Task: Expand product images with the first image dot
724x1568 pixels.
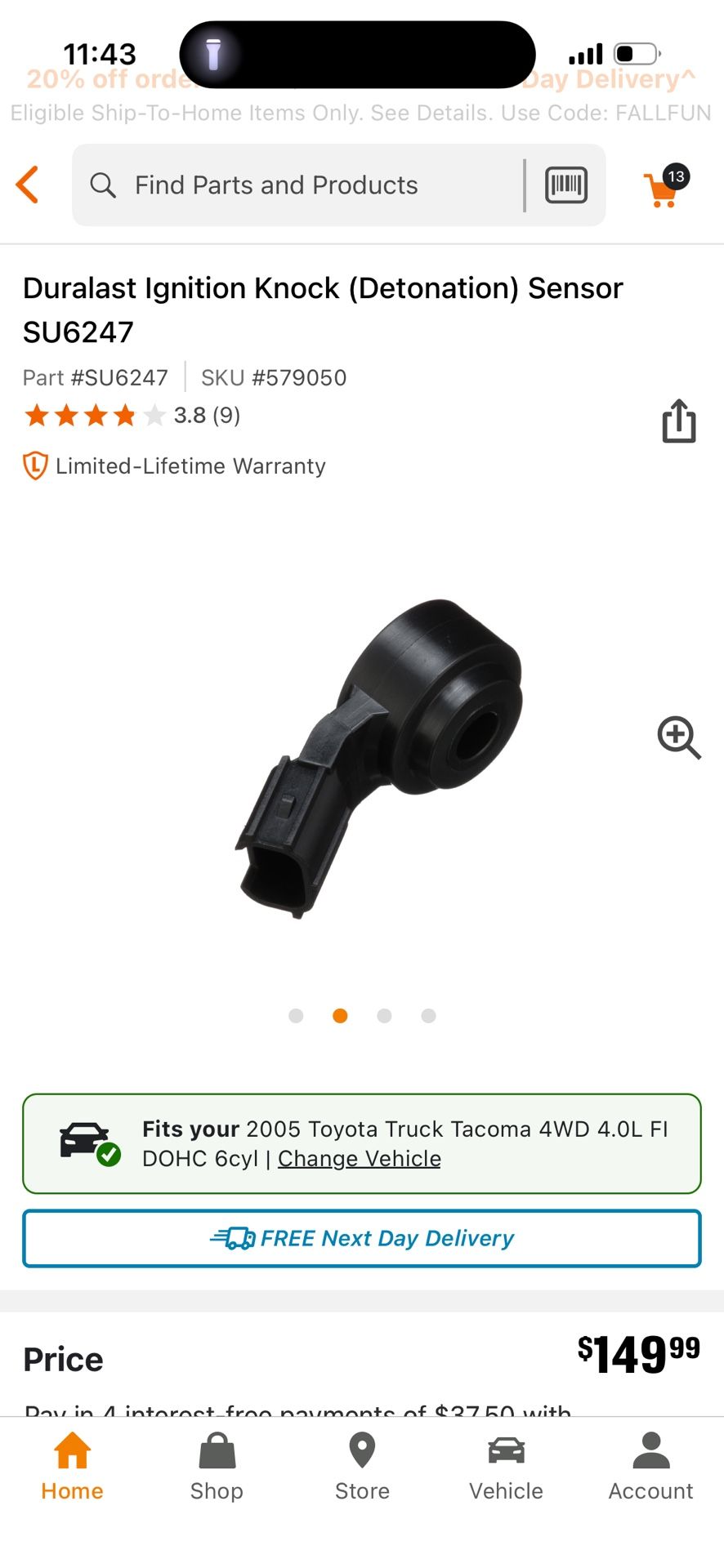Action: coord(295,1016)
